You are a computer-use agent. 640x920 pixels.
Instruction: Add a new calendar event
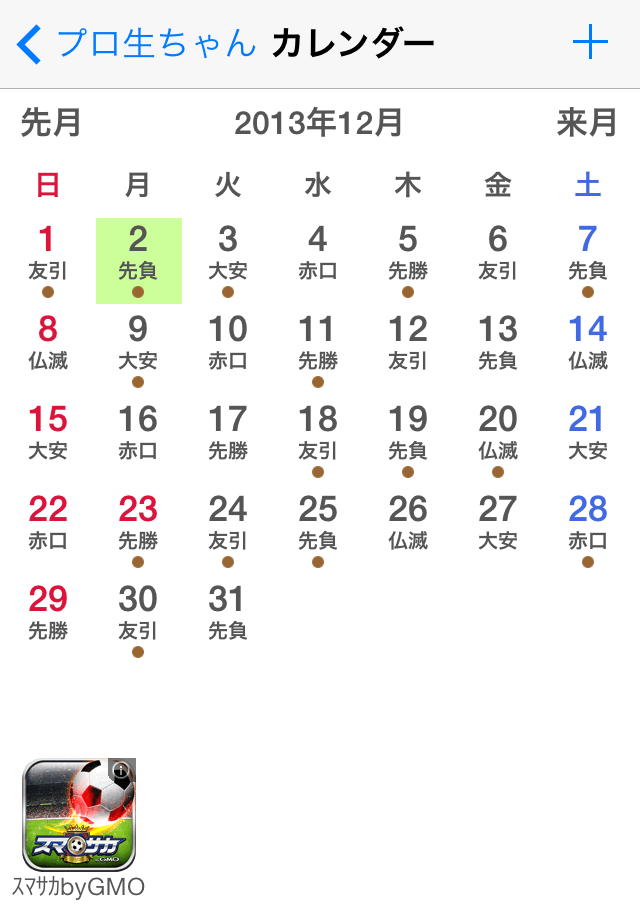[x=590, y=44]
